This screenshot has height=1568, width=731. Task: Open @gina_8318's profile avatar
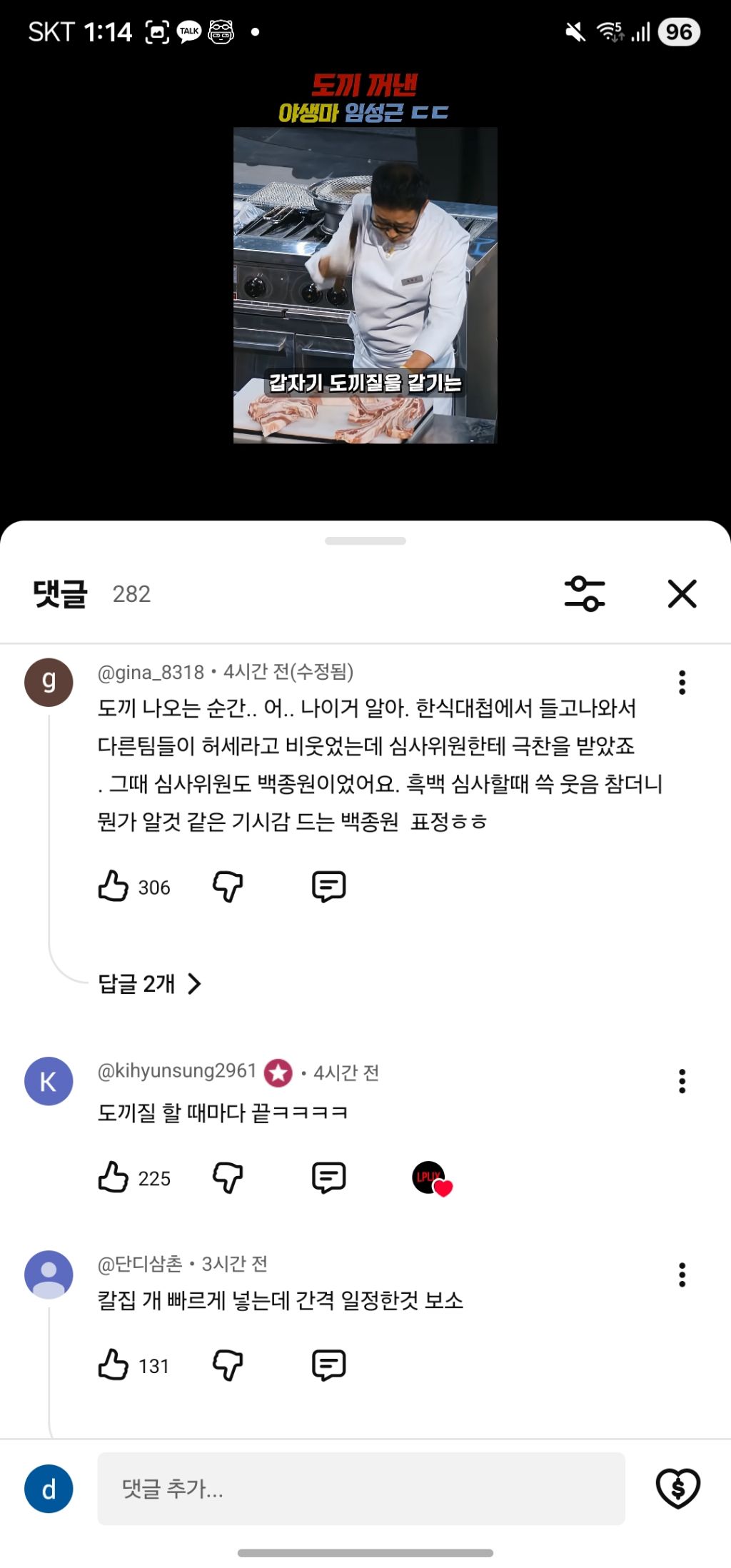click(49, 683)
